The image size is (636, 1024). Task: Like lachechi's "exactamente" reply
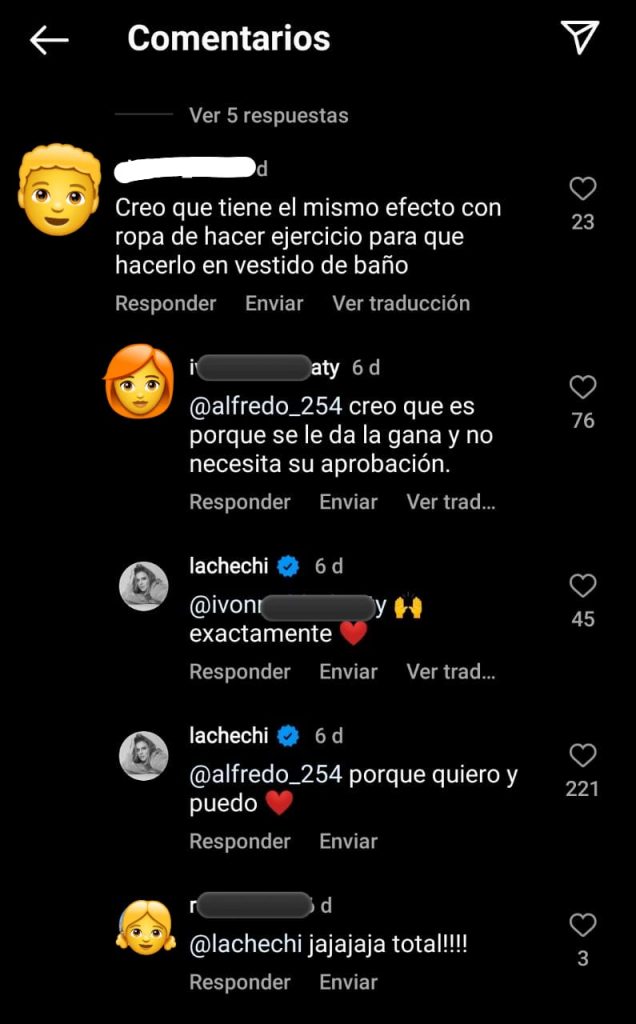582,586
